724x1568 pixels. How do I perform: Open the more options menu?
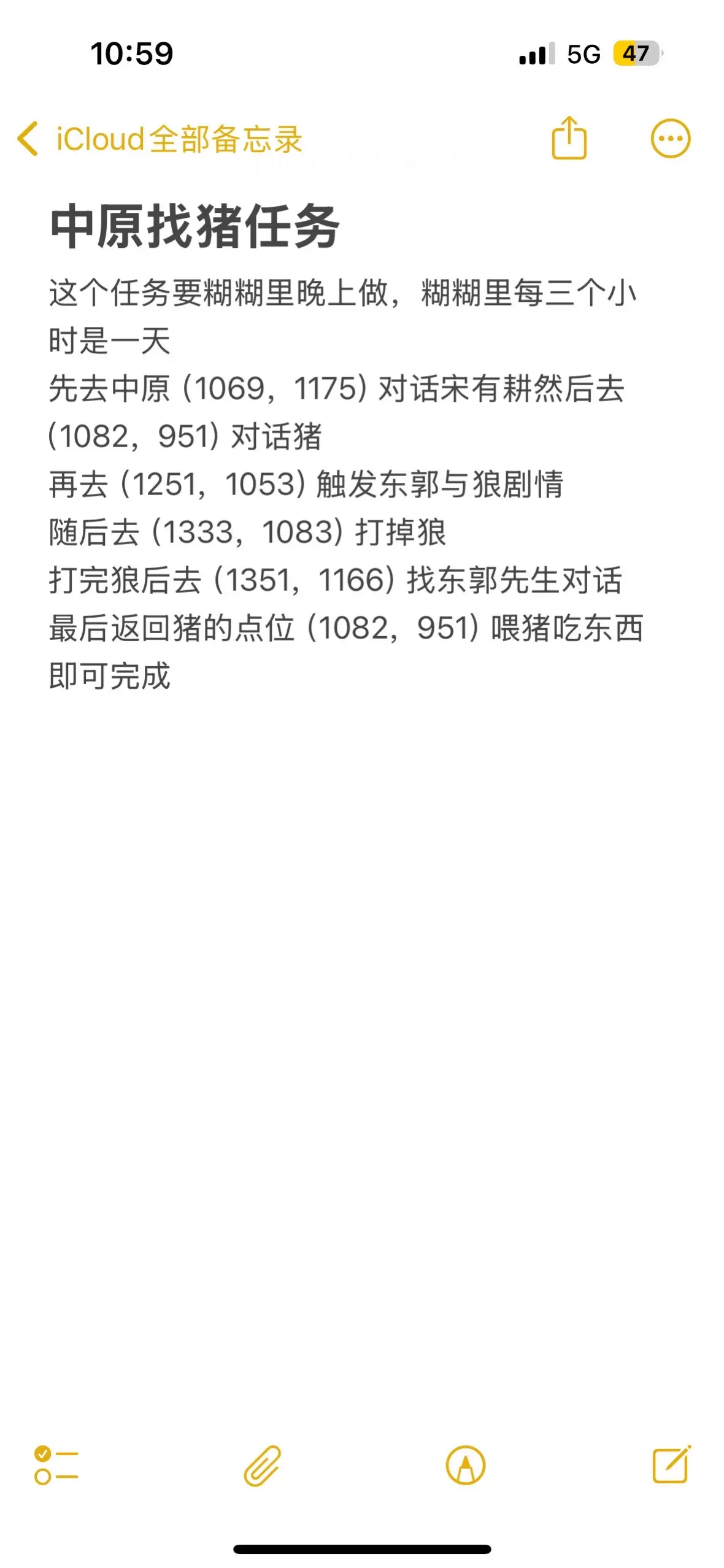point(670,139)
